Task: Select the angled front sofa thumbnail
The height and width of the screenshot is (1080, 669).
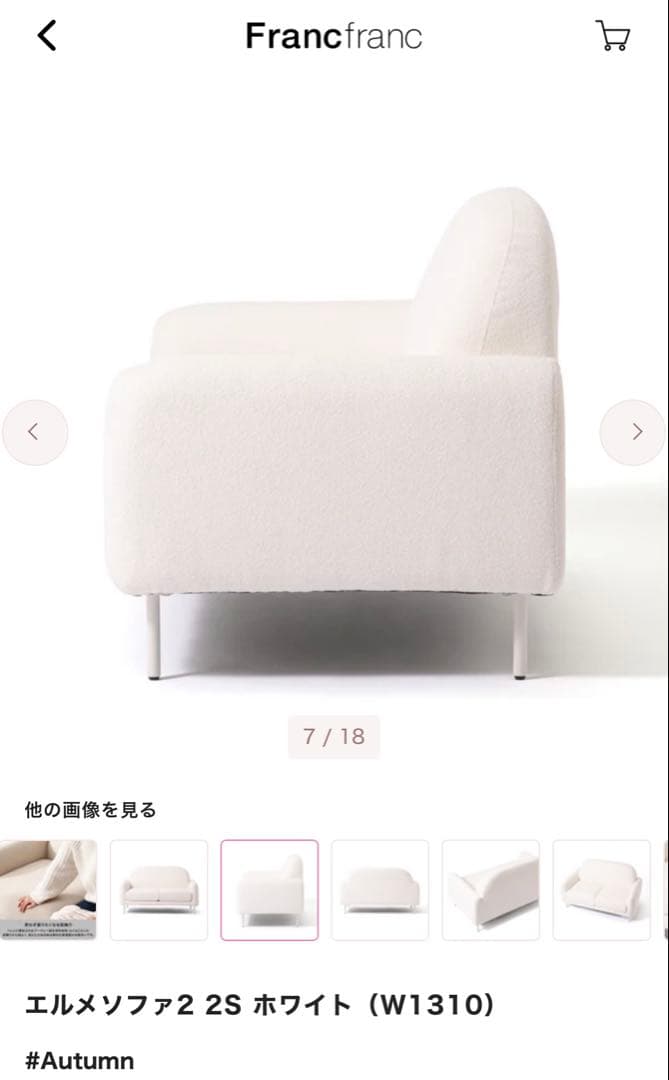Action: click(x=601, y=890)
